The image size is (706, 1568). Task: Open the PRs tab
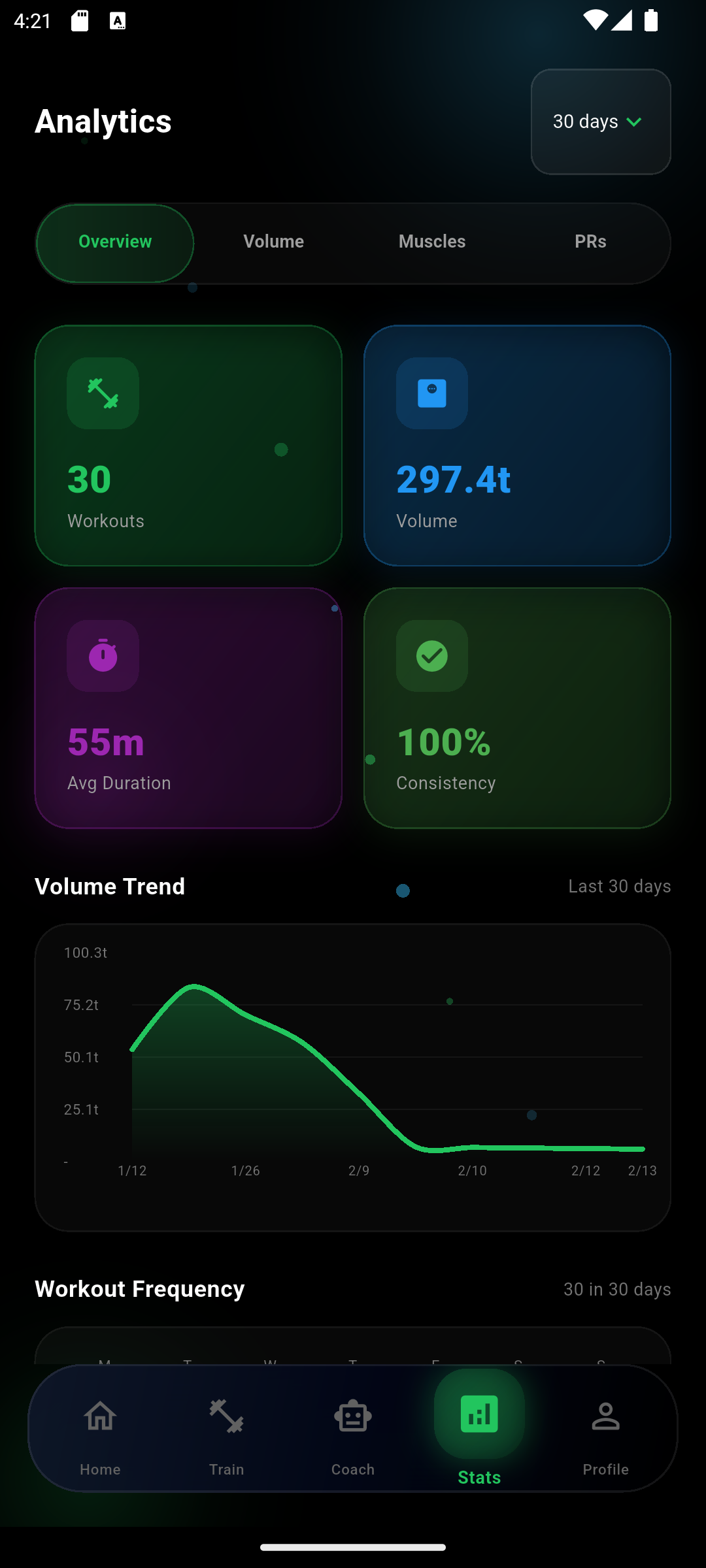[x=590, y=242]
